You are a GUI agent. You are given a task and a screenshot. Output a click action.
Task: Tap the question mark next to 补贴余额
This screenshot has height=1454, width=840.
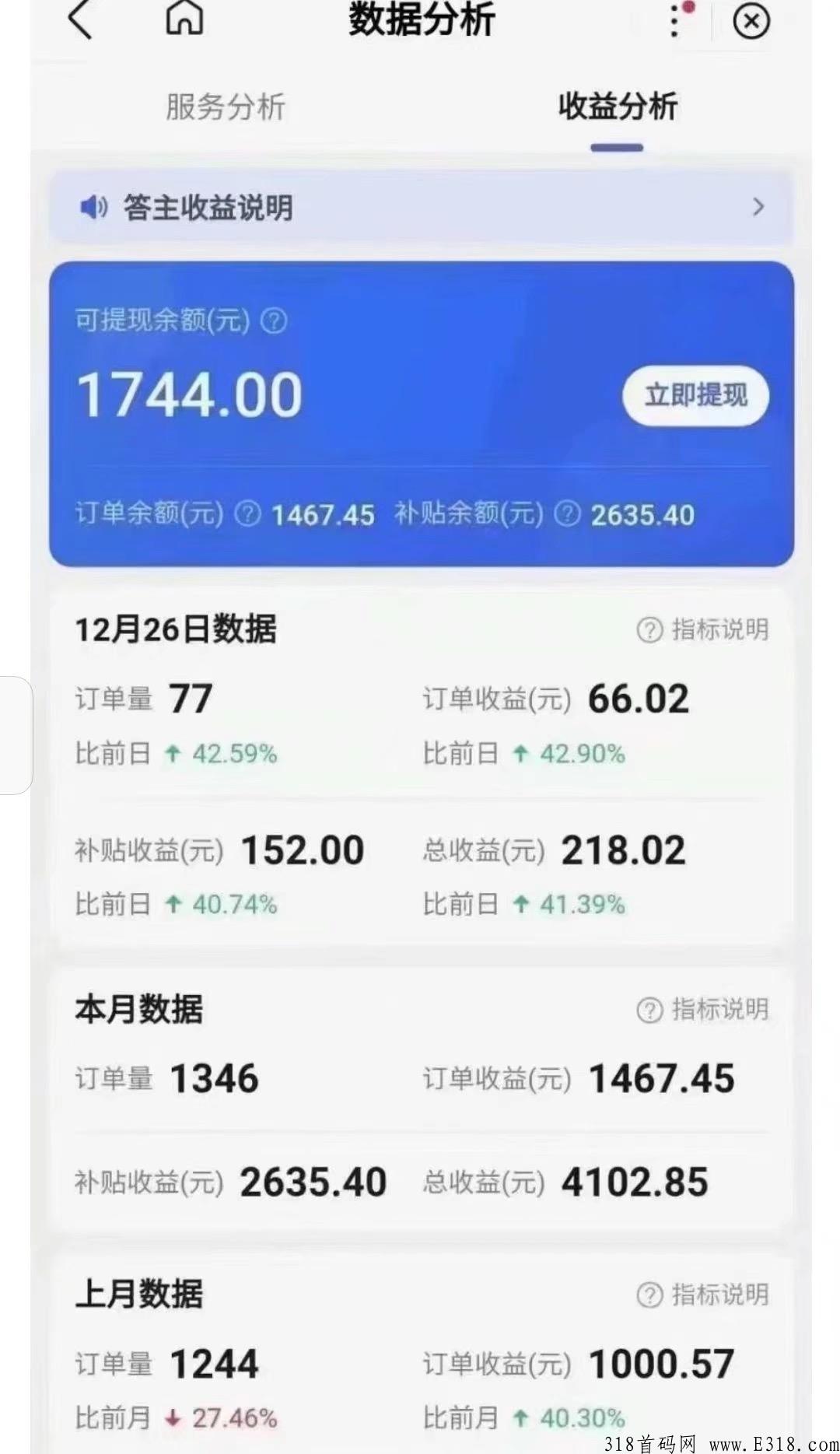point(569,514)
